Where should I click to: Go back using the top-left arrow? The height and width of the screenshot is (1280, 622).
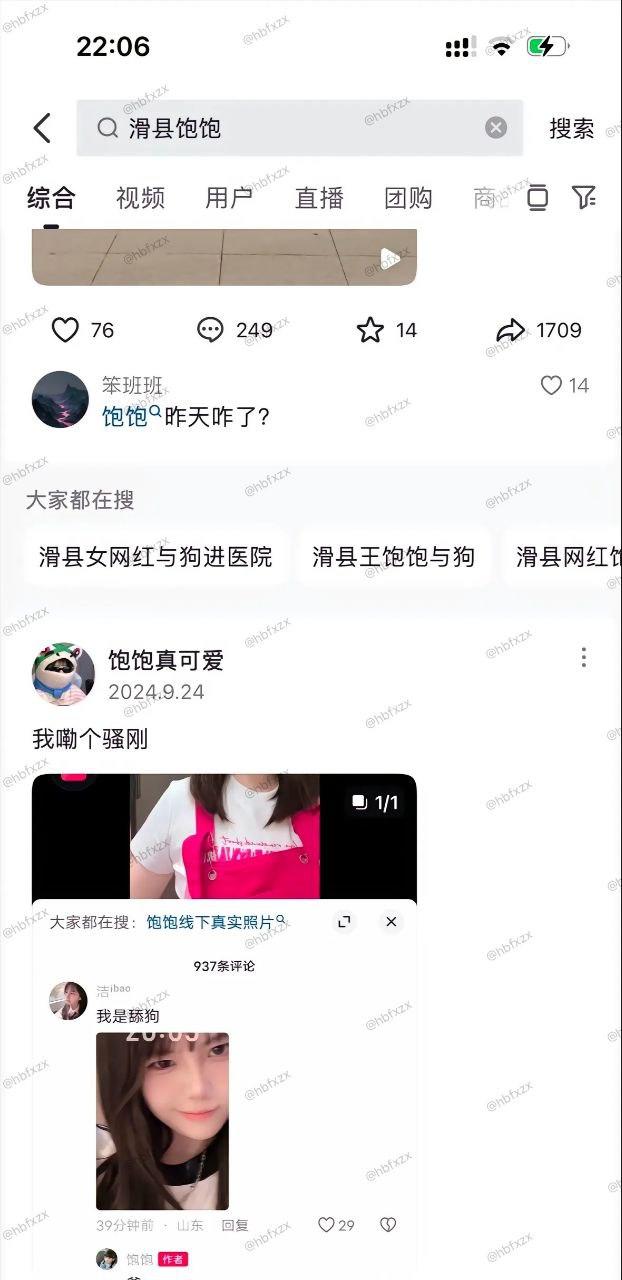(41, 128)
